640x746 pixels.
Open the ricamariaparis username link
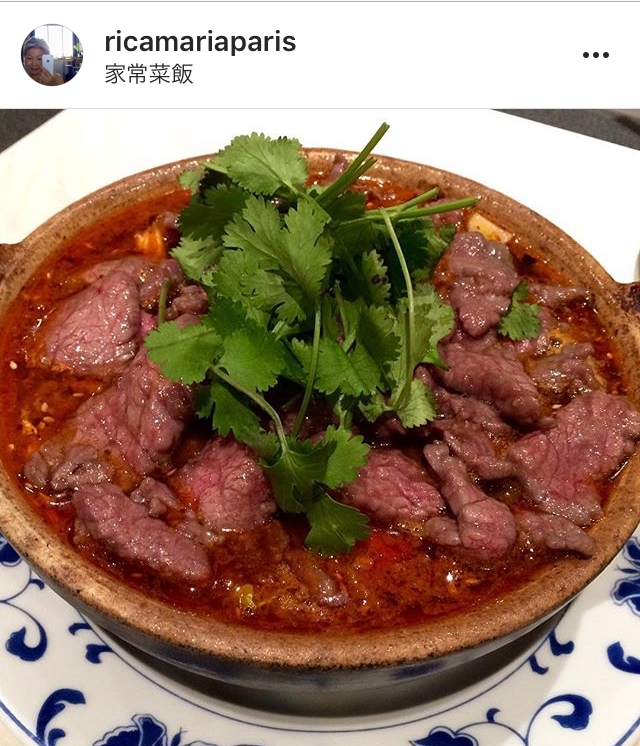tap(200, 42)
